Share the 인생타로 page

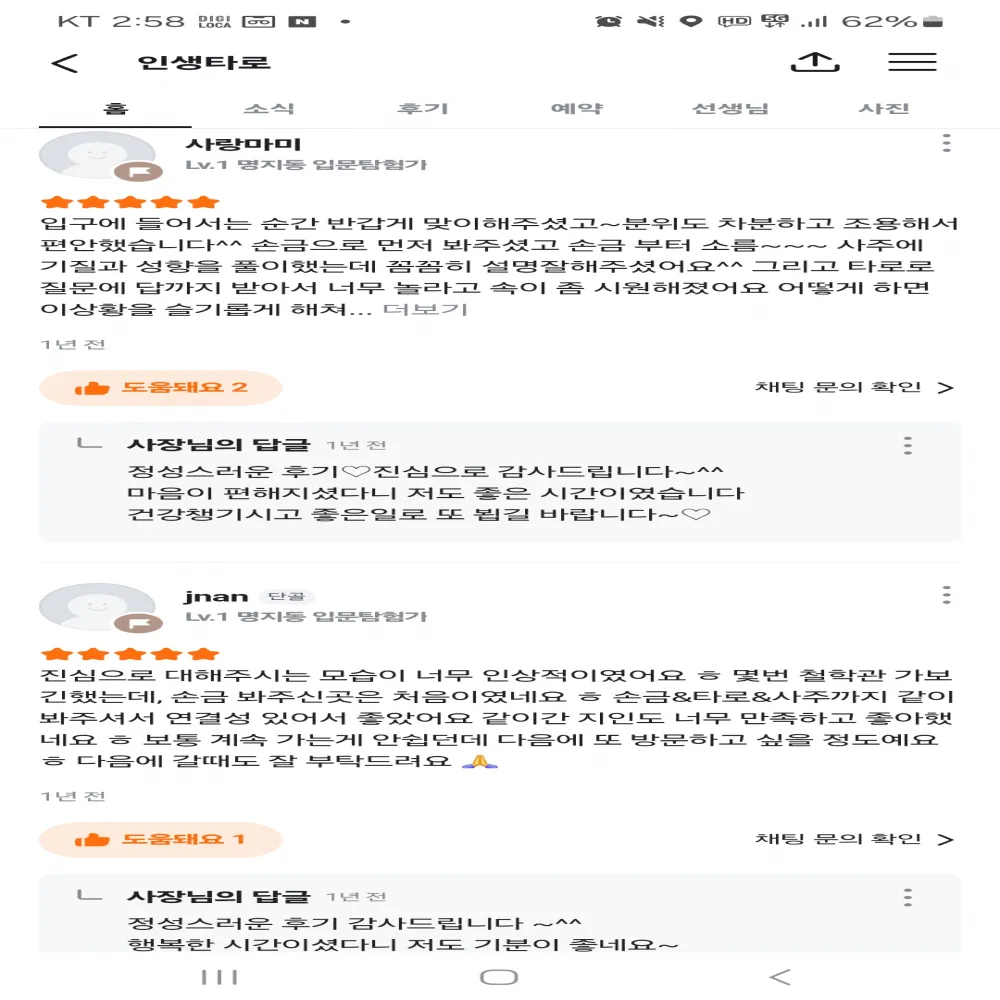pos(814,61)
